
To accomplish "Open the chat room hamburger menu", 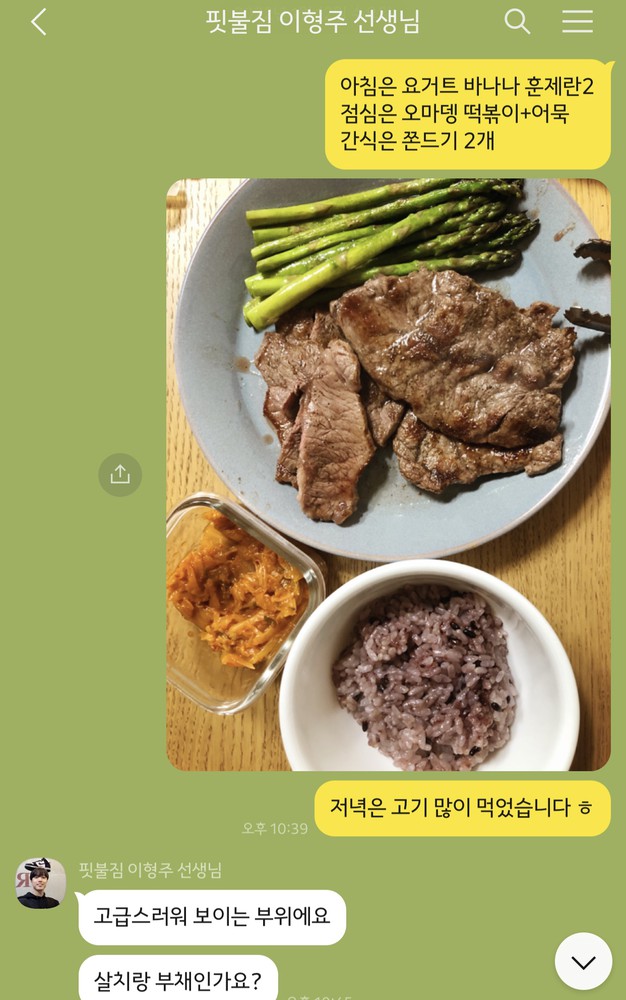I will 577,21.
